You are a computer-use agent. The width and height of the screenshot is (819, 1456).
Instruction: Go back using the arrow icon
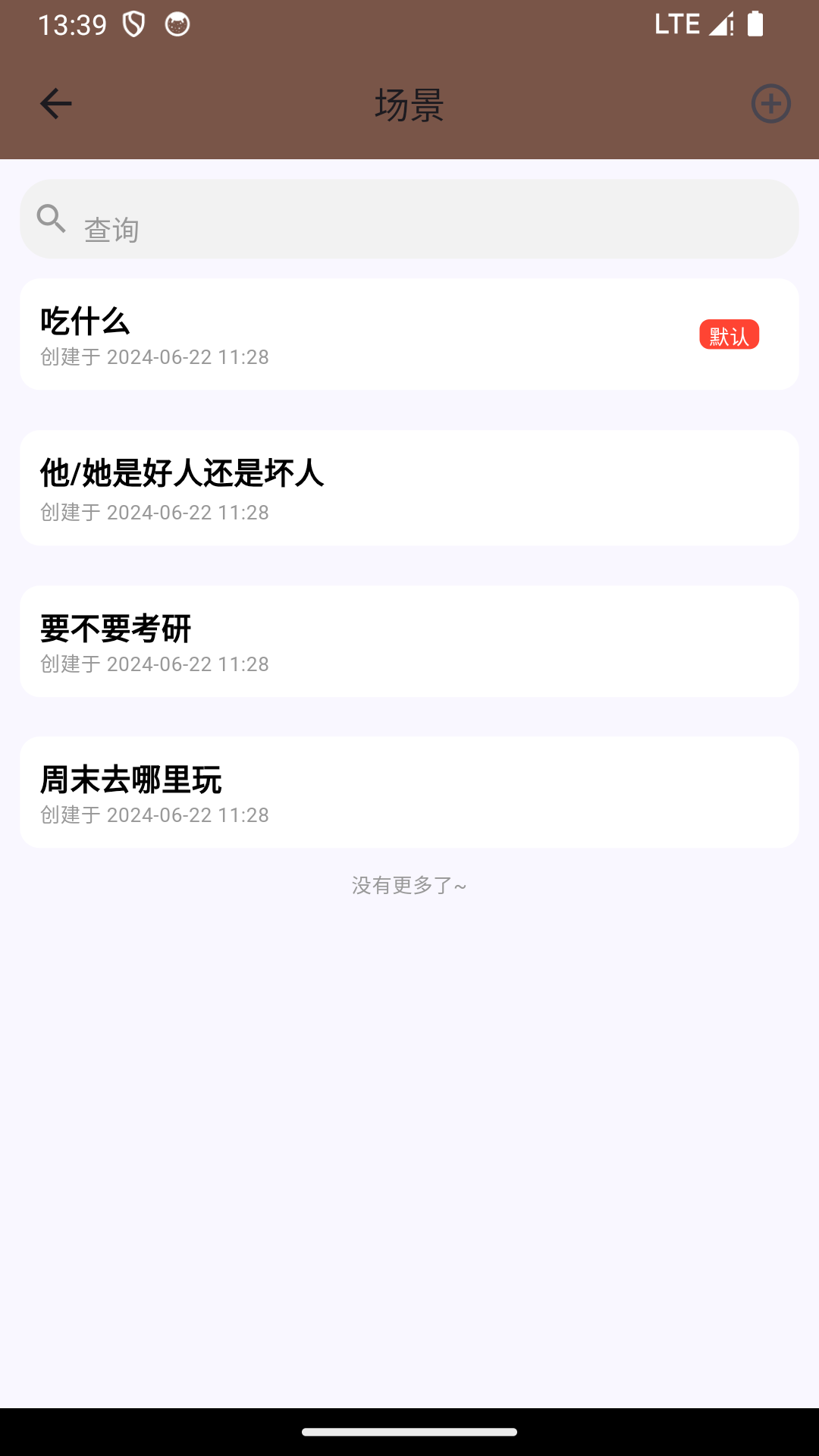[x=55, y=104]
